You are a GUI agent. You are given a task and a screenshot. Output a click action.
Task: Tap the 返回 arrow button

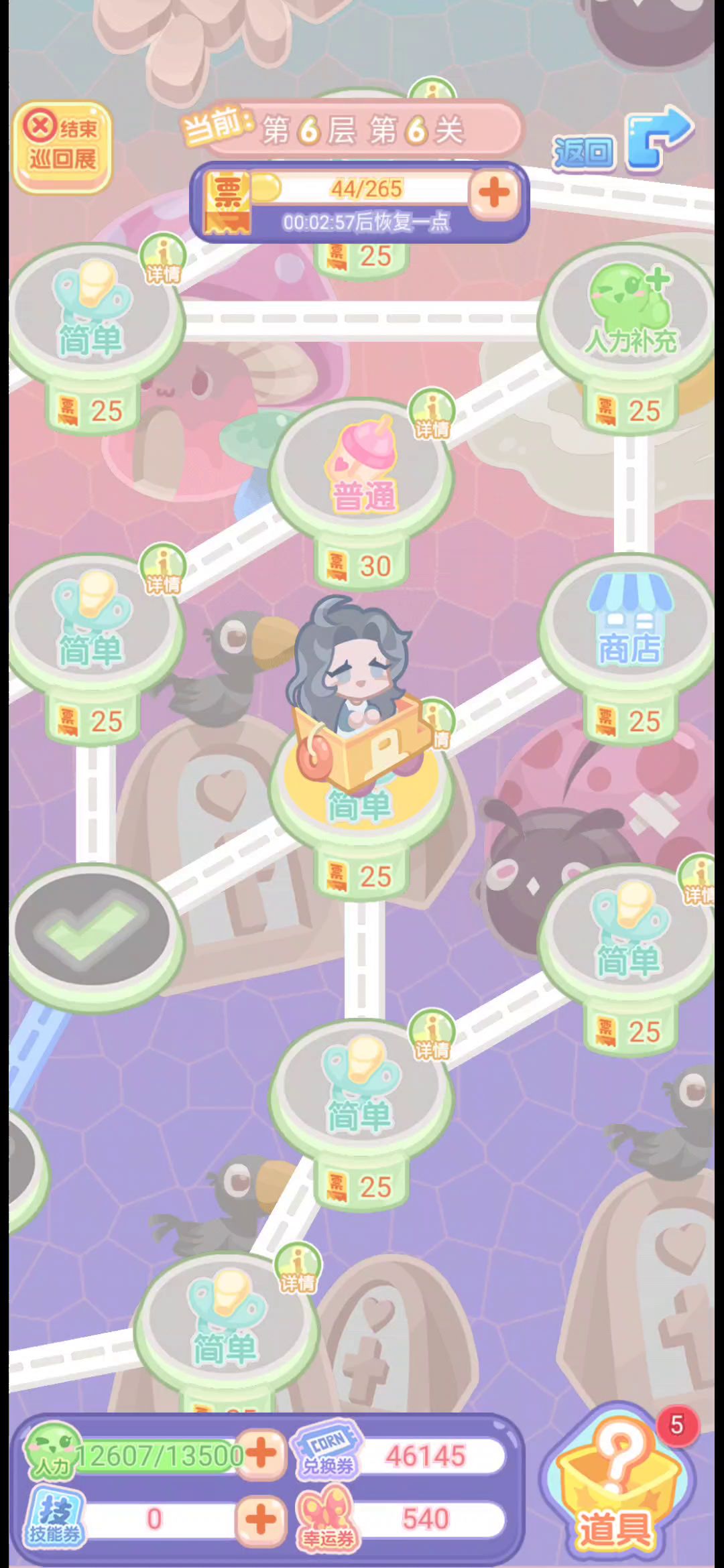[623, 142]
